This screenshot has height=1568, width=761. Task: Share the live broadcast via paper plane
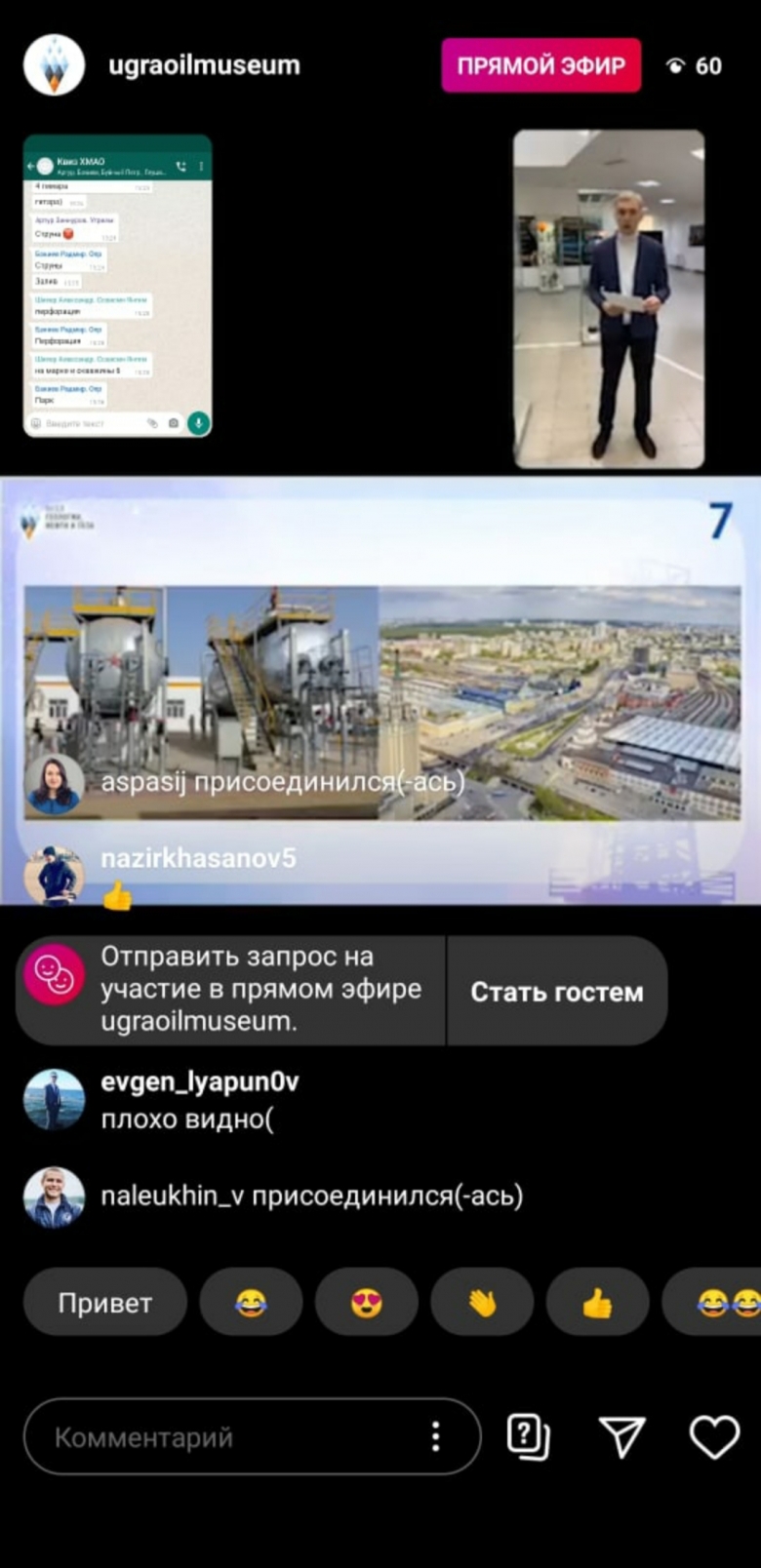[621, 1437]
